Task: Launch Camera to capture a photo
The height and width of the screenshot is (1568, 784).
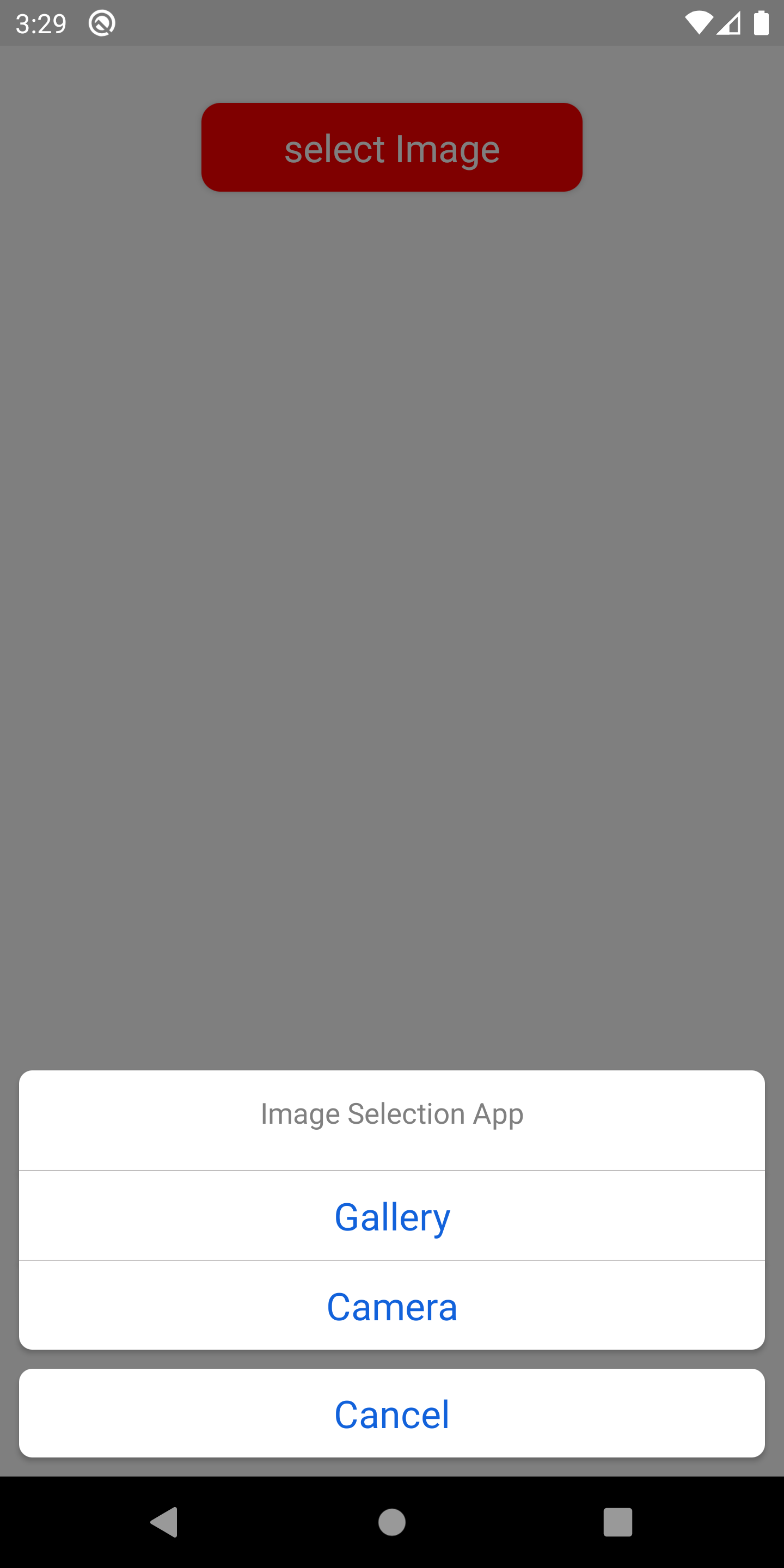Action: coord(391,1306)
